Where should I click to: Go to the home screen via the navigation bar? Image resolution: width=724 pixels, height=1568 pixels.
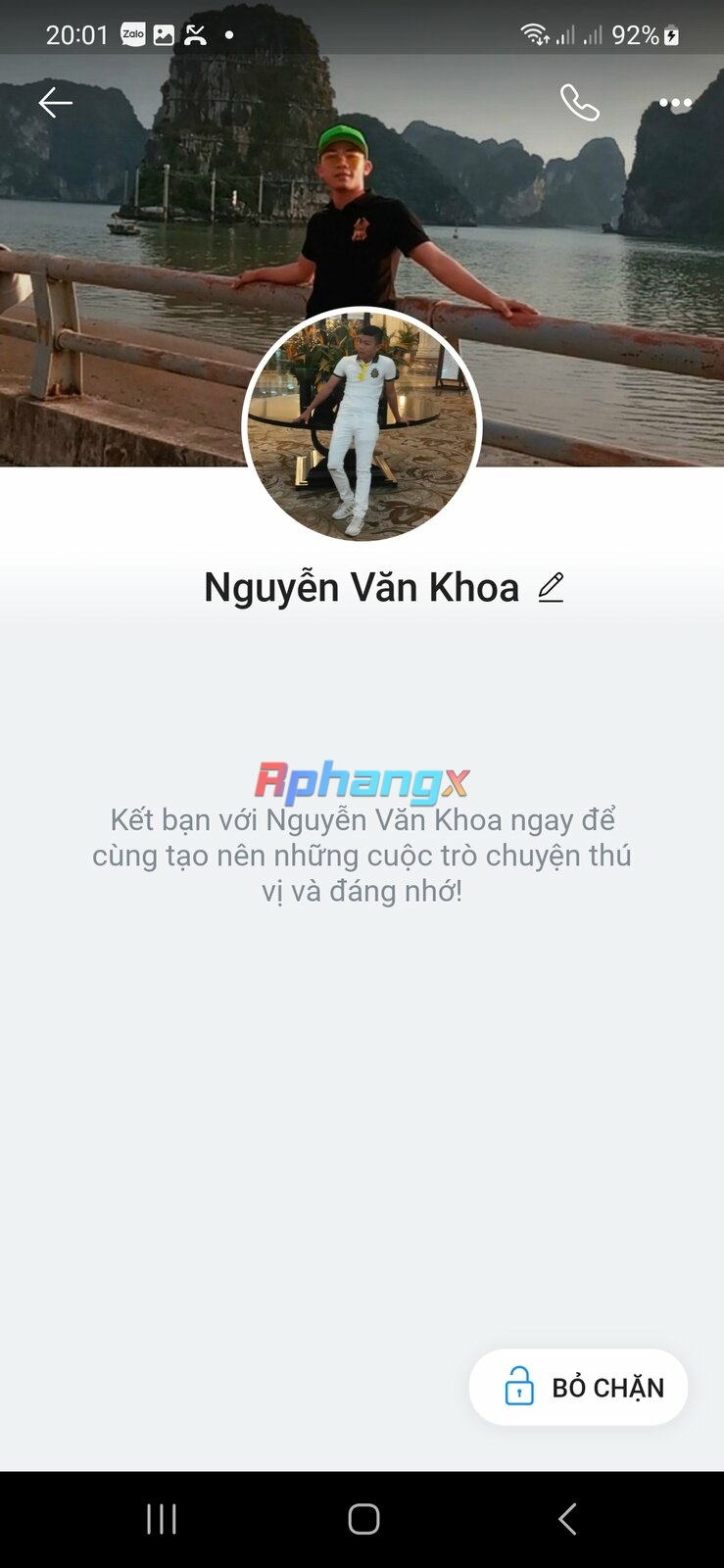pyautogui.click(x=363, y=1519)
